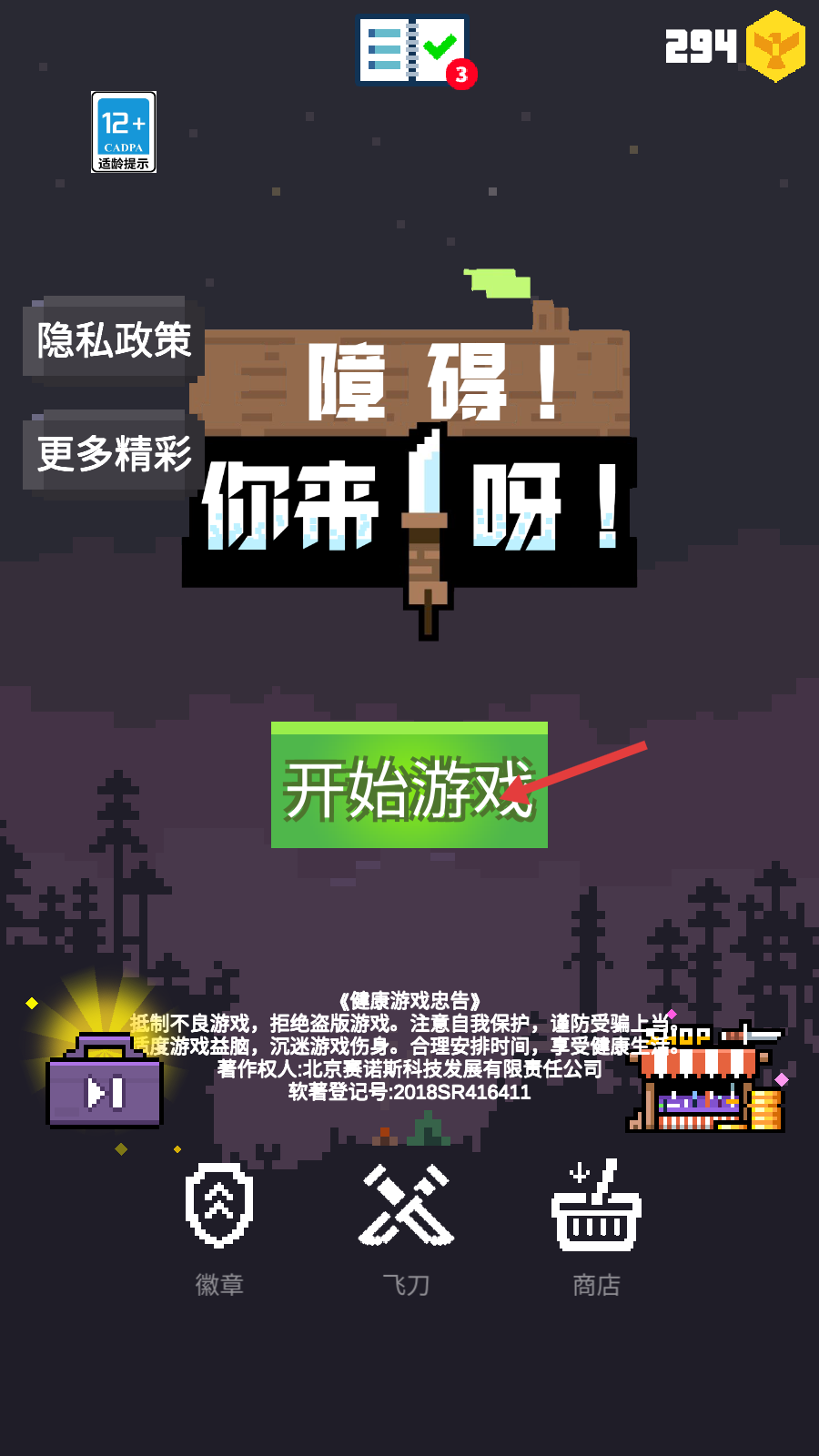Tap the green 开始游戏 start button
The height and width of the screenshot is (1456, 819).
pos(409,786)
